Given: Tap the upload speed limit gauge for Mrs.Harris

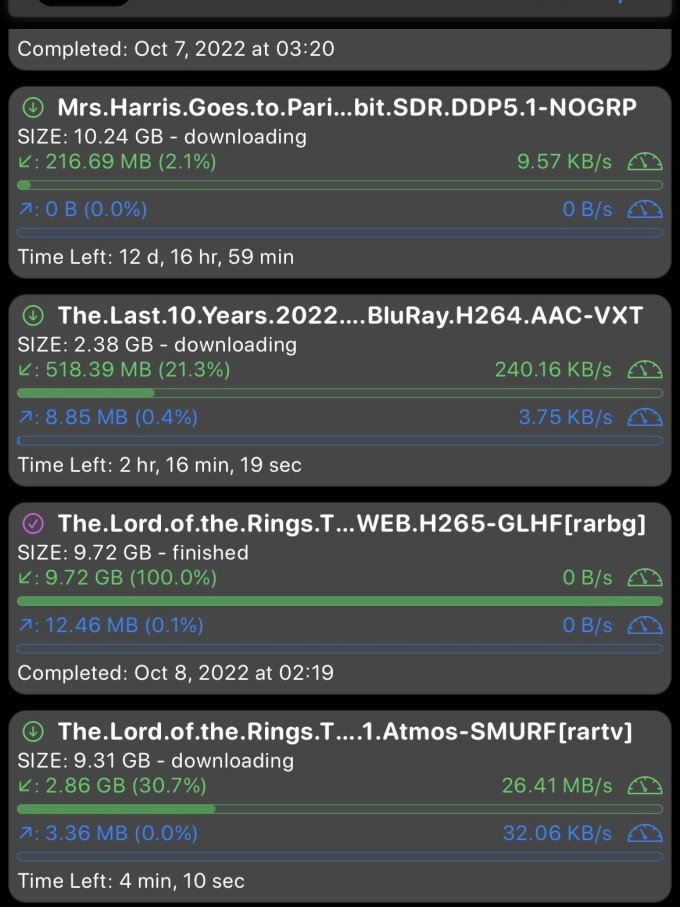Looking at the screenshot, I should click(645, 210).
